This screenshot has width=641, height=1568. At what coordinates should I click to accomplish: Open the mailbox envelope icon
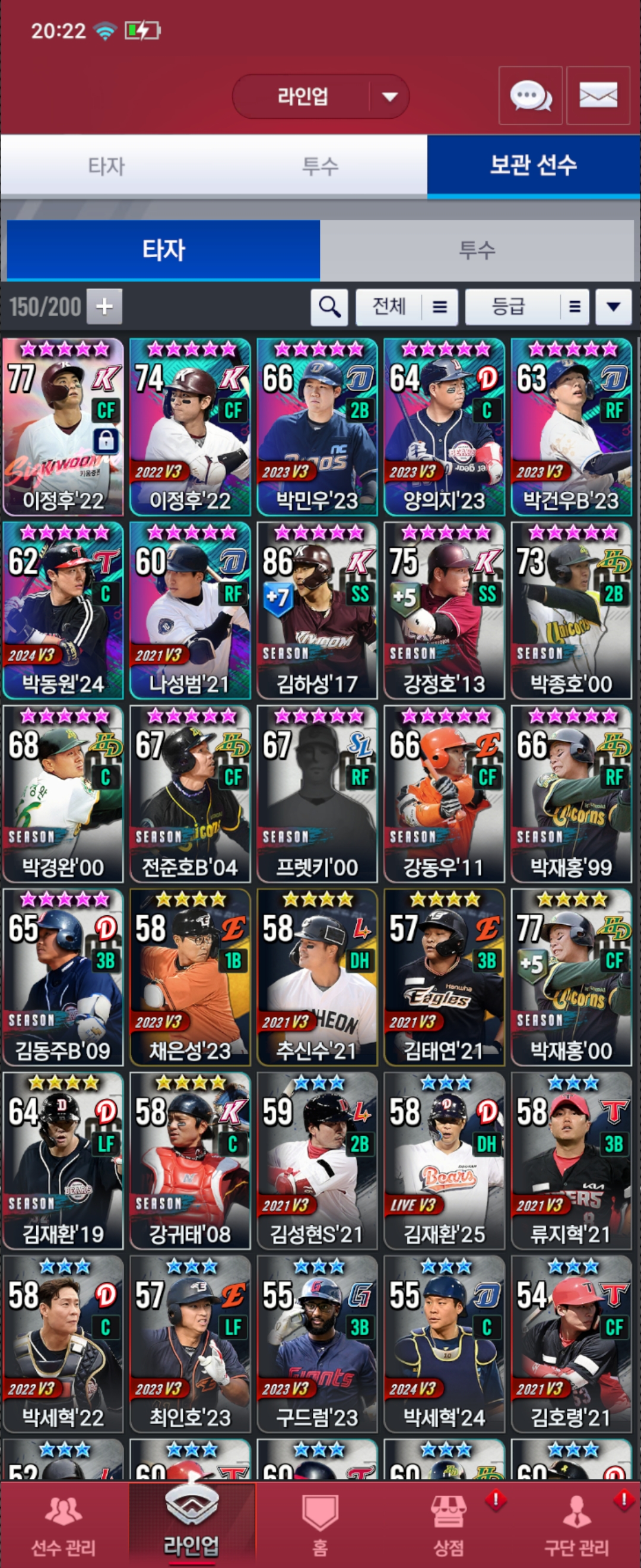598,96
